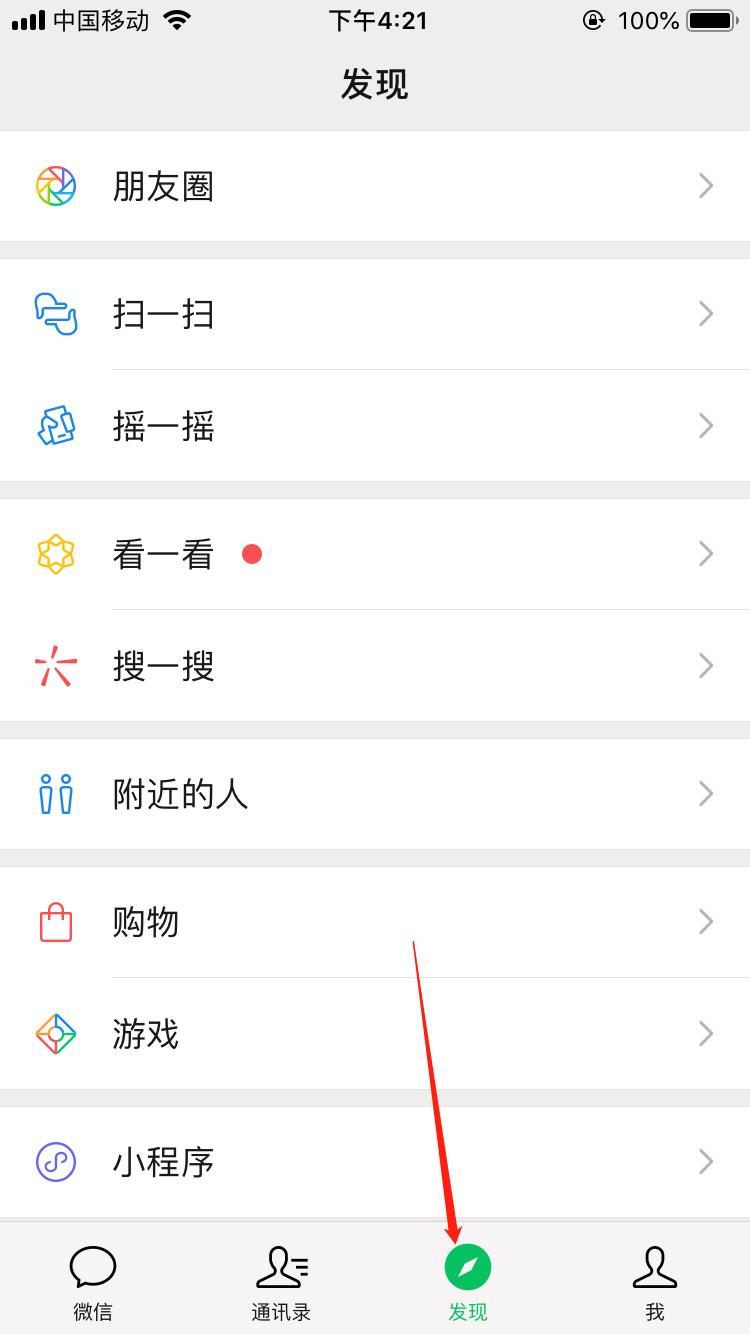Open Top Stories via the yellow 看一看 icon
This screenshot has width=750, height=1334.
click(56, 554)
